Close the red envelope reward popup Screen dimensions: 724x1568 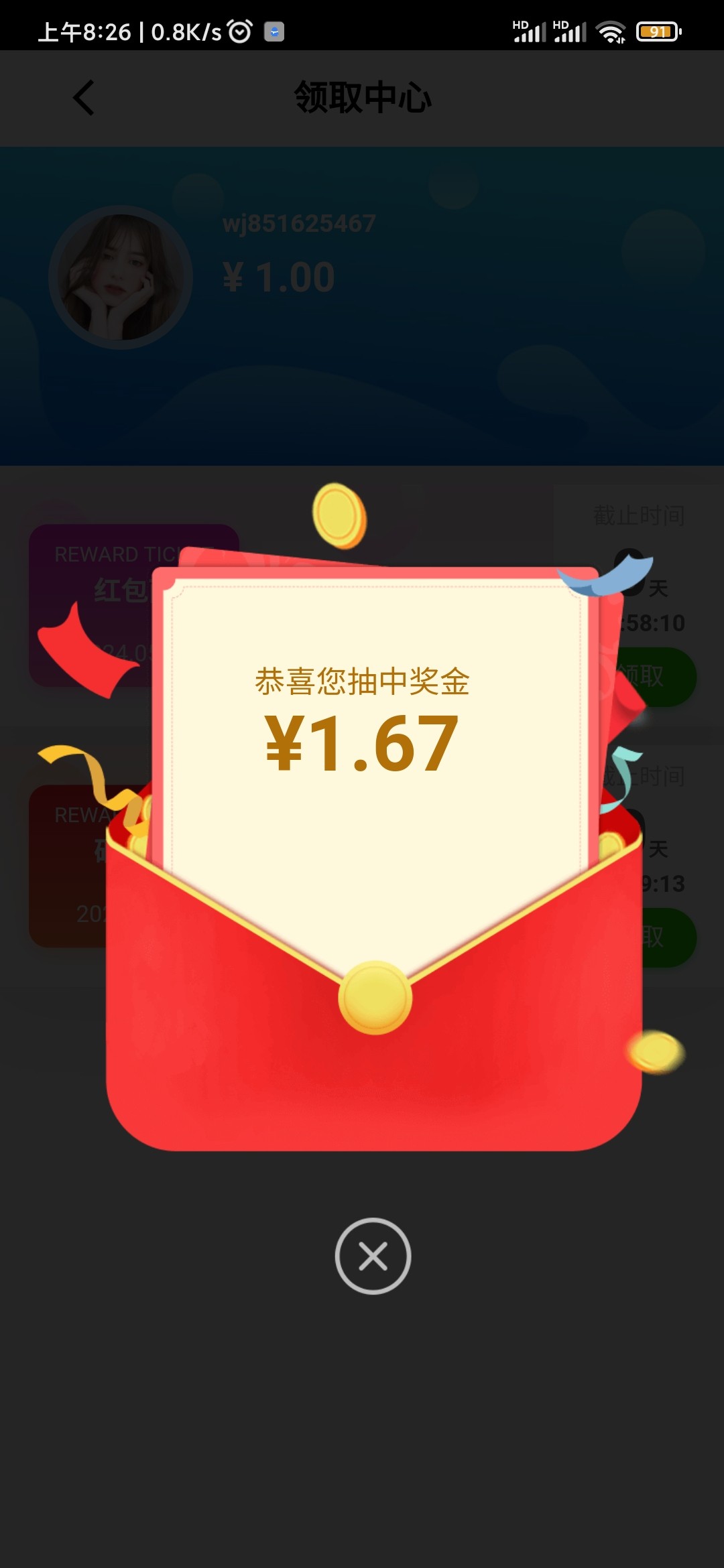373,1256
